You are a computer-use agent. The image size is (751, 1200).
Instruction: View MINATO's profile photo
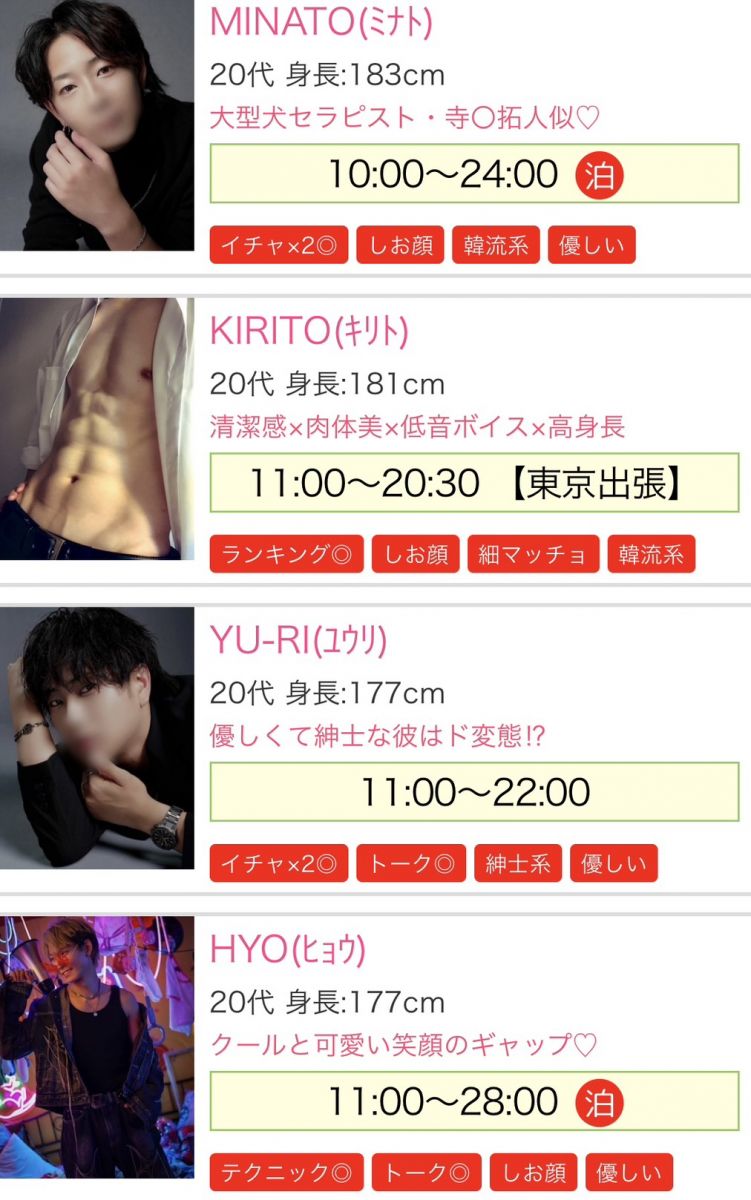(x=97, y=125)
